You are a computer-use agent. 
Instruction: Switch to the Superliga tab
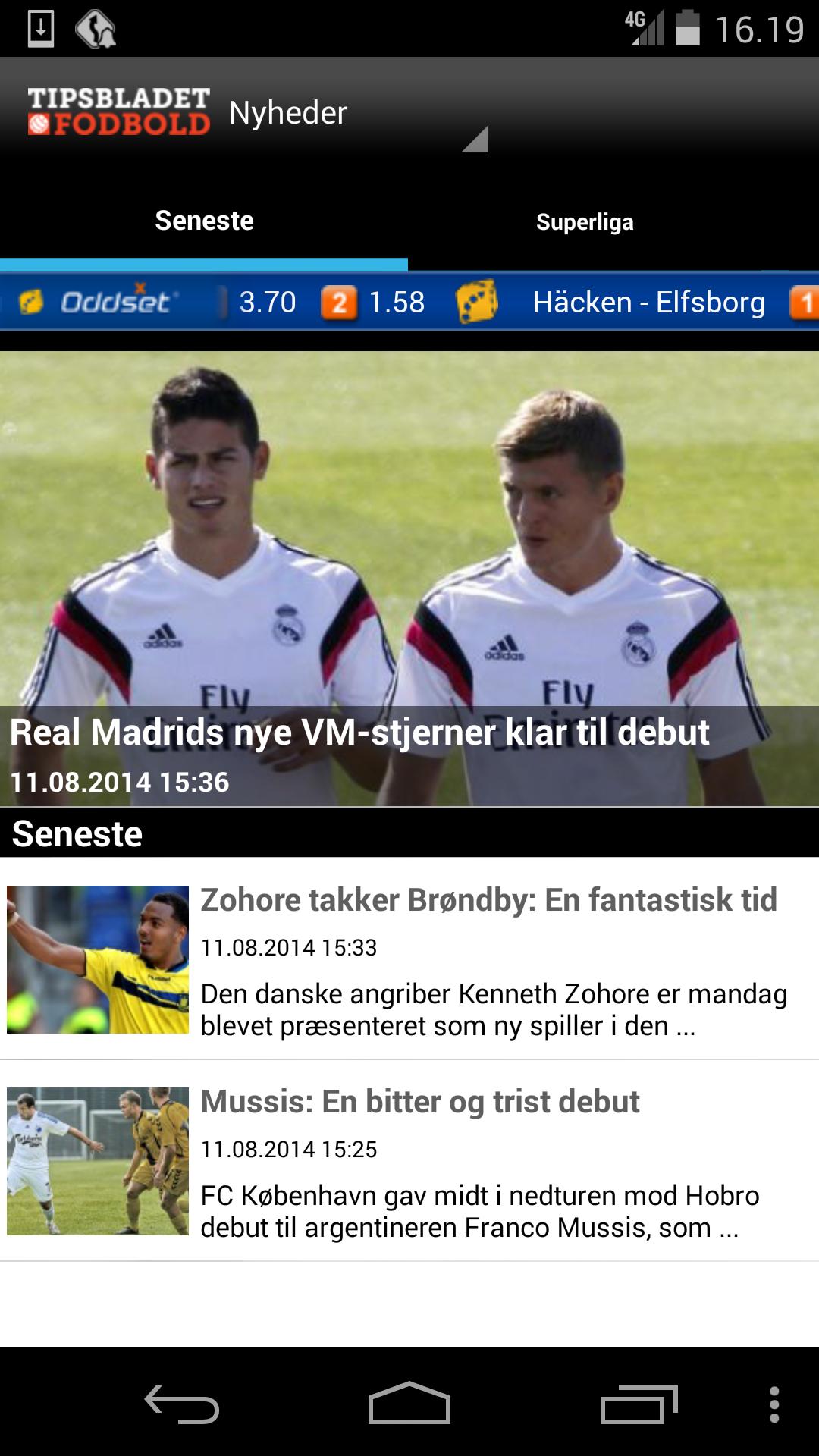click(x=584, y=222)
